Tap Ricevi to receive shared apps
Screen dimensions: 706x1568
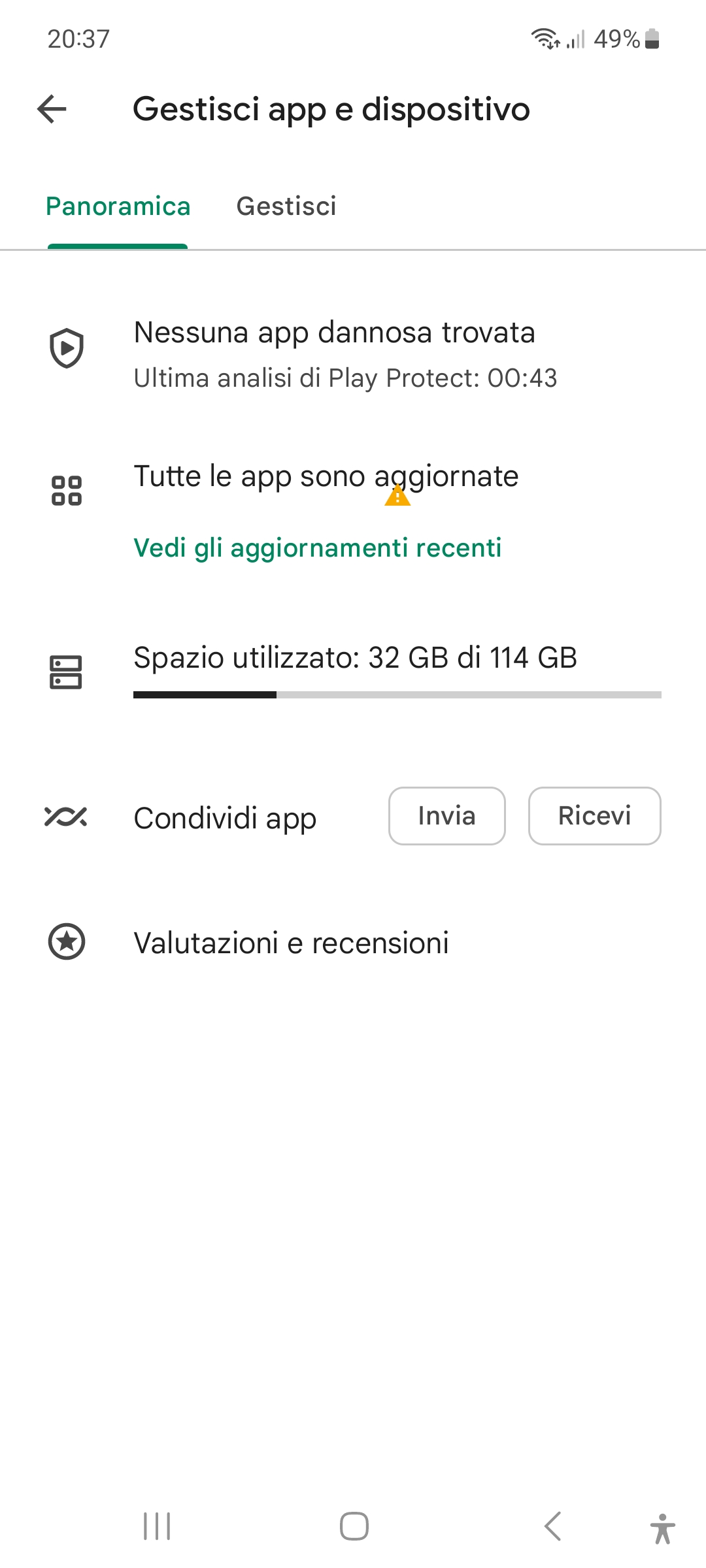click(x=595, y=816)
